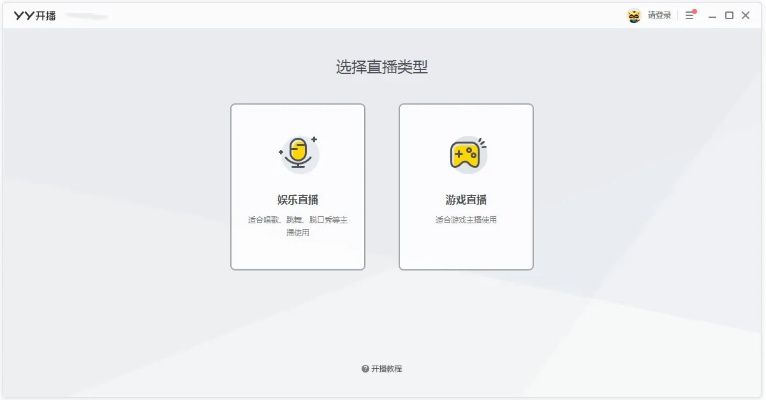The height and width of the screenshot is (400, 766).
Task: Maximize the YY开播 window
Action: coord(729,16)
